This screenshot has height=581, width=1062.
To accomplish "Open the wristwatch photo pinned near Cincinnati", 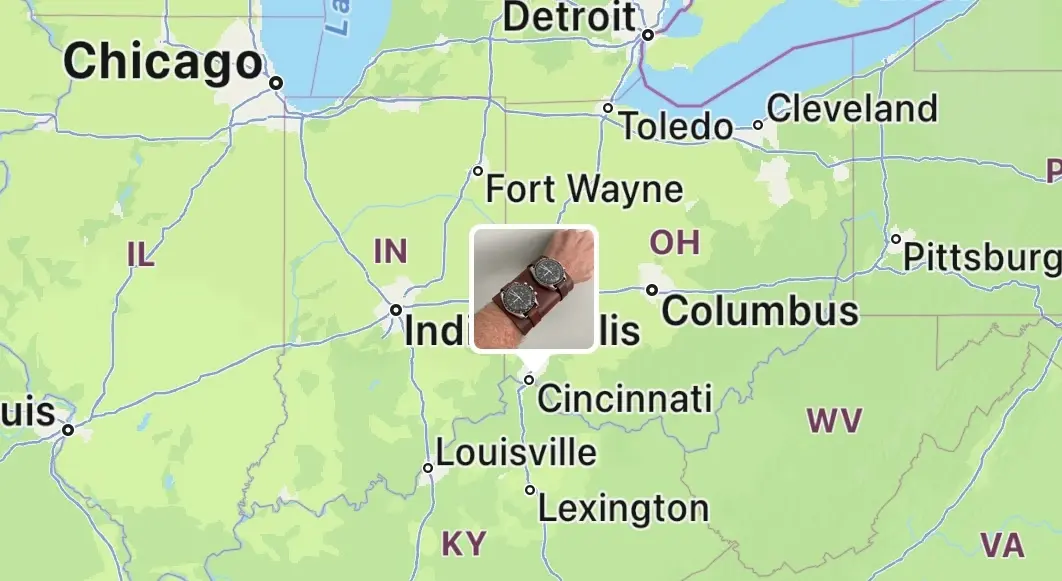I will coord(534,289).
